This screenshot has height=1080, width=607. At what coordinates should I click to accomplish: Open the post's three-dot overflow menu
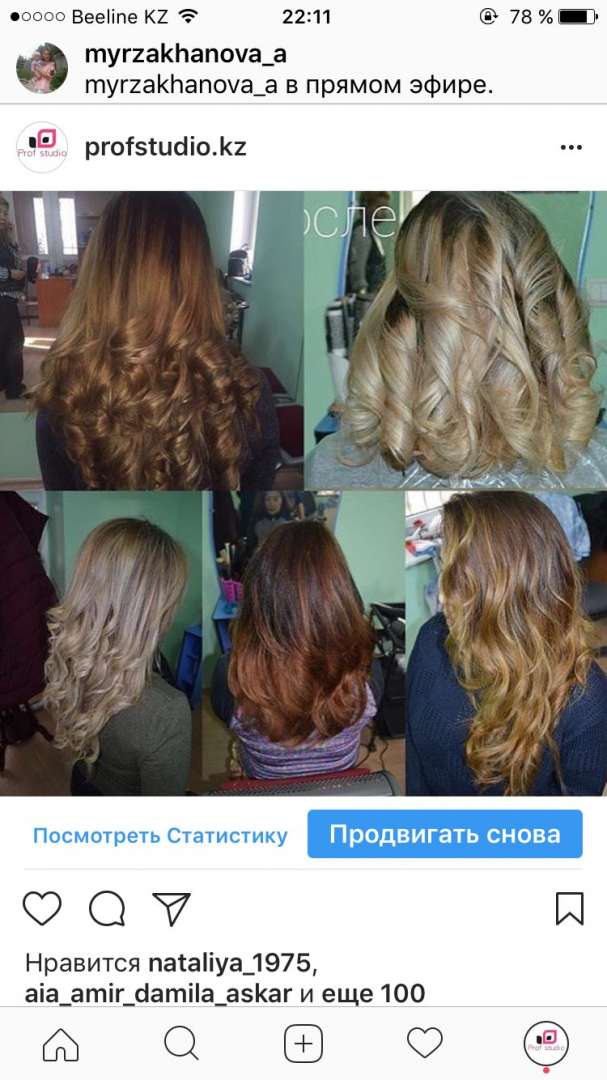[x=571, y=148]
